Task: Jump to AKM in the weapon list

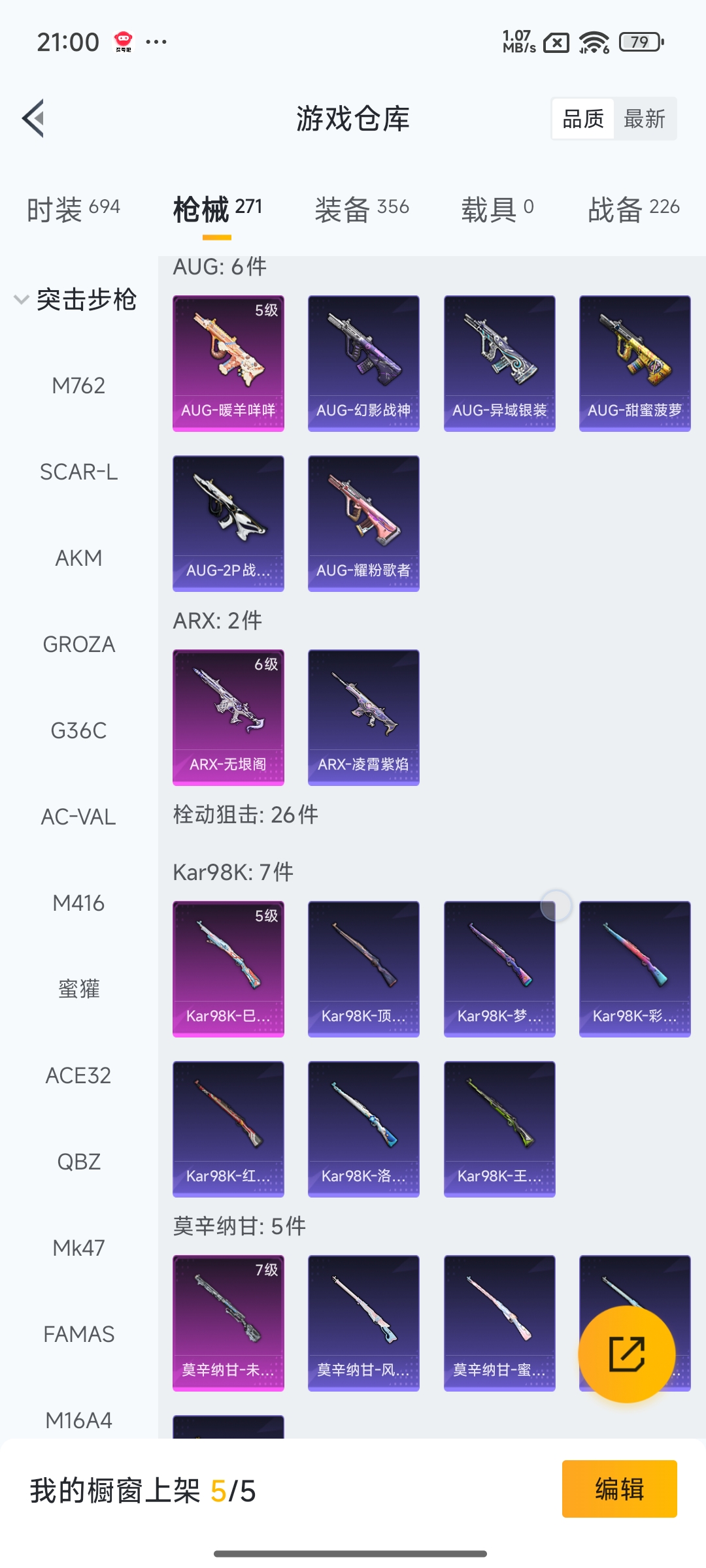Action: click(78, 558)
